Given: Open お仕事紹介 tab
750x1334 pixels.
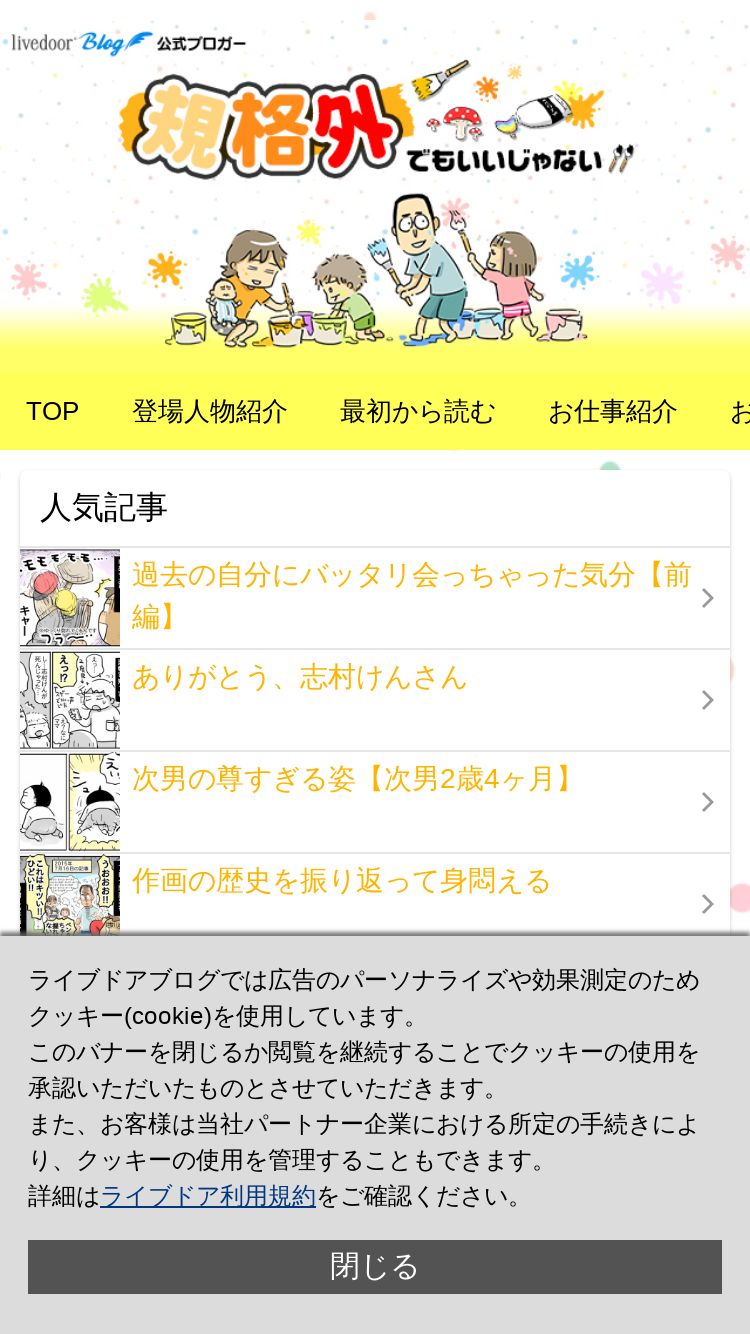Looking at the screenshot, I should [612, 411].
